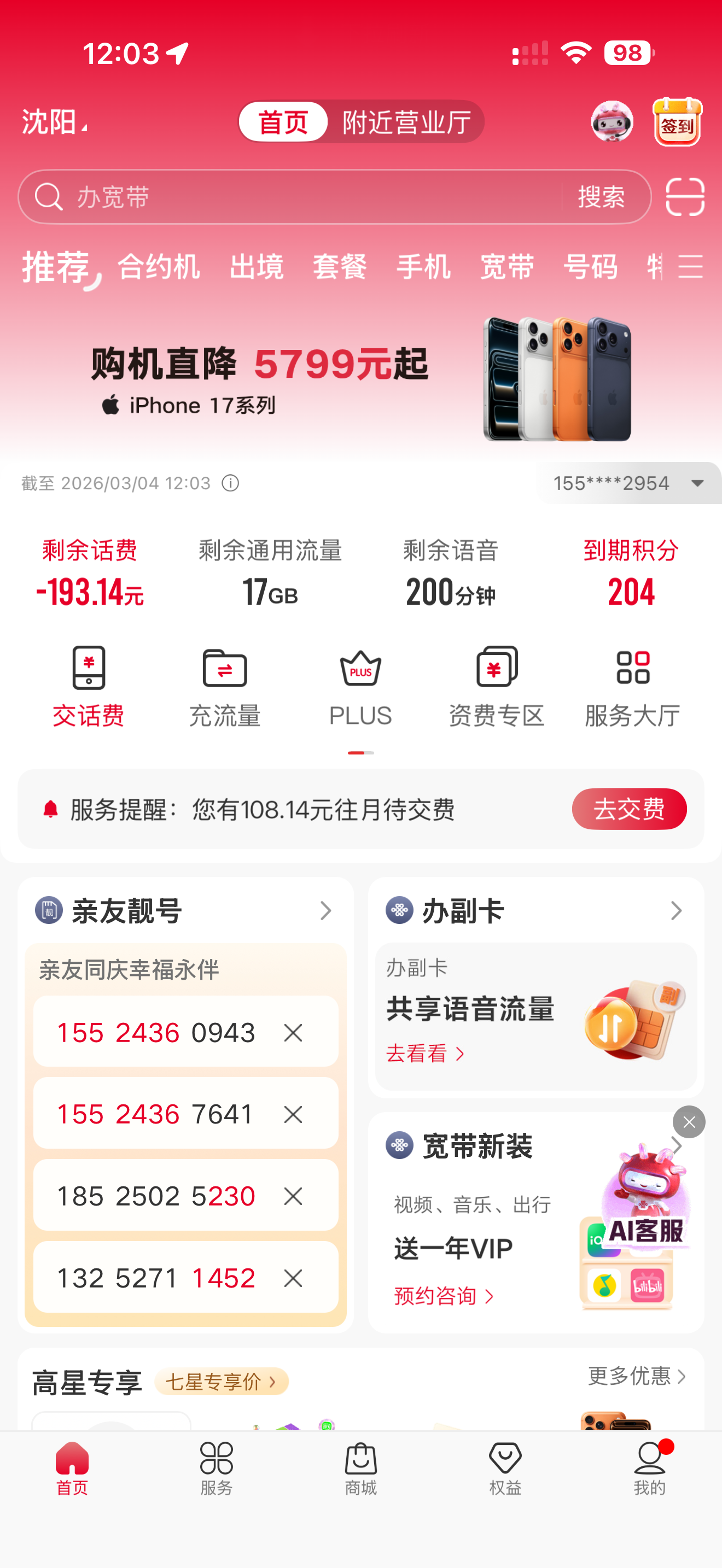The width and height of the screenshot is (722, 1568).
Task: Open the 签到 check-in icon
Action: pos(677,122)
